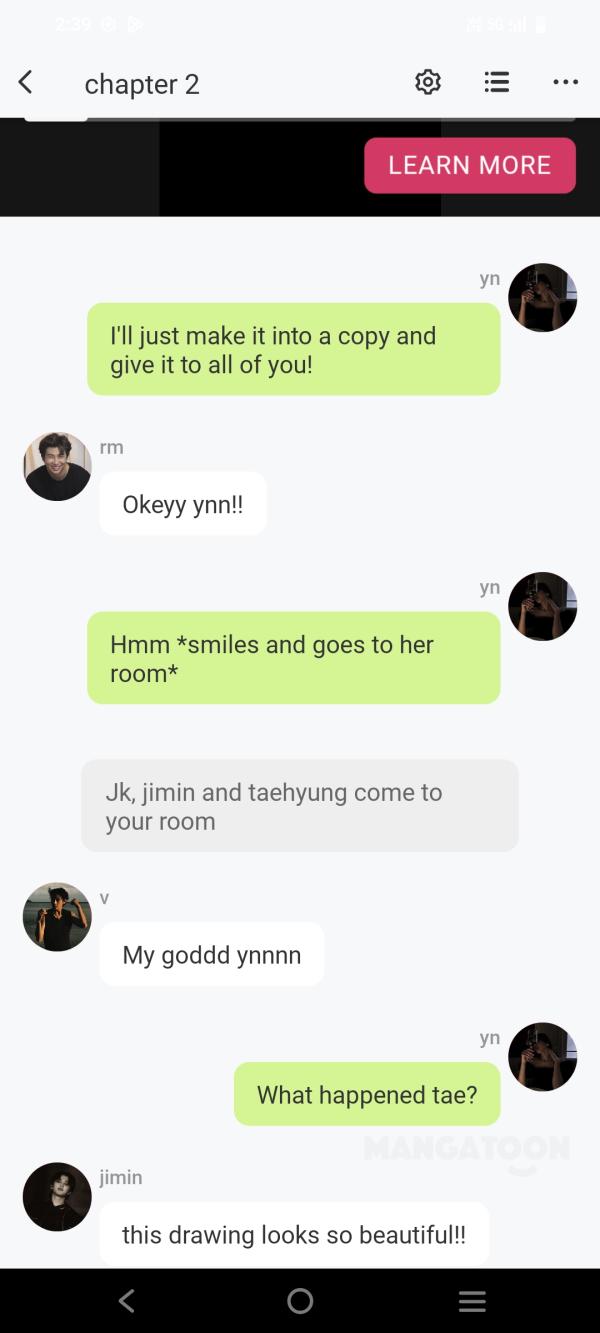Image resolution: width=600 pixels, height=1333 pixels.
Task: Open the chapter list
Action: pyautogui.click(x=497, y=83)
